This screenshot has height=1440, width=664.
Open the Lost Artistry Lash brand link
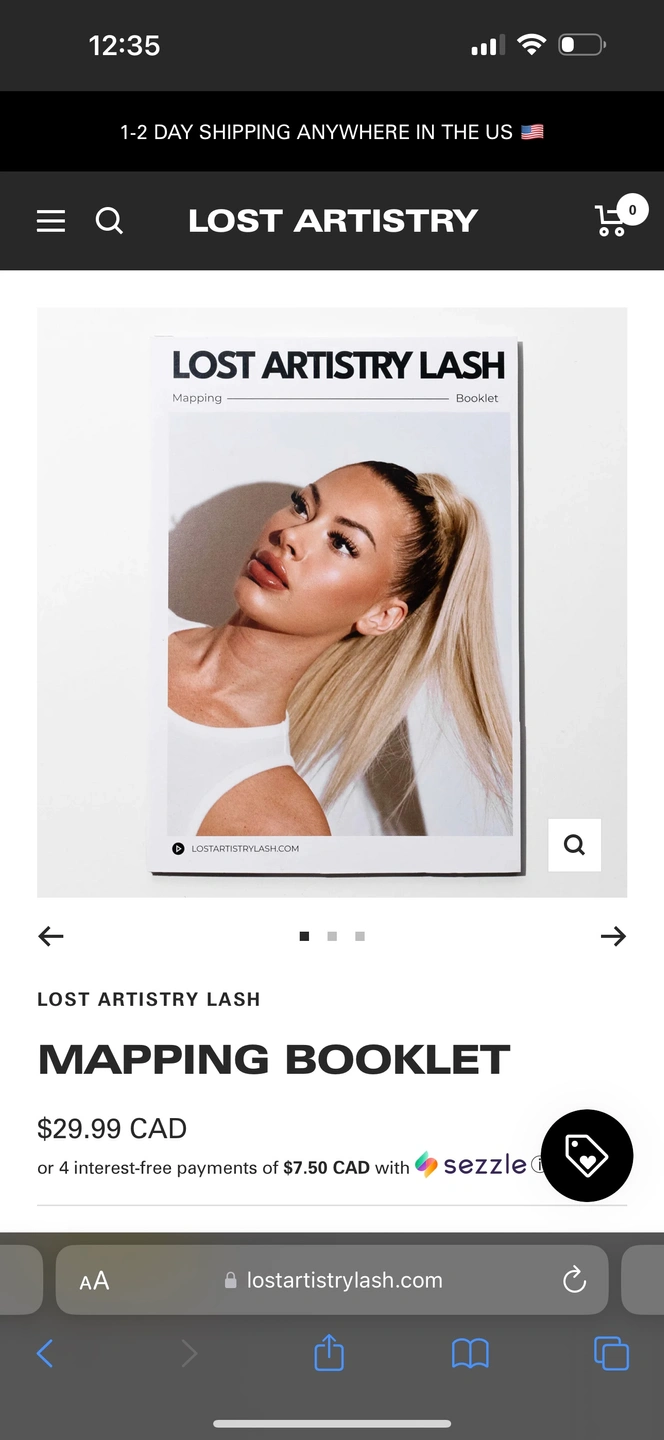tap(149, 999)
